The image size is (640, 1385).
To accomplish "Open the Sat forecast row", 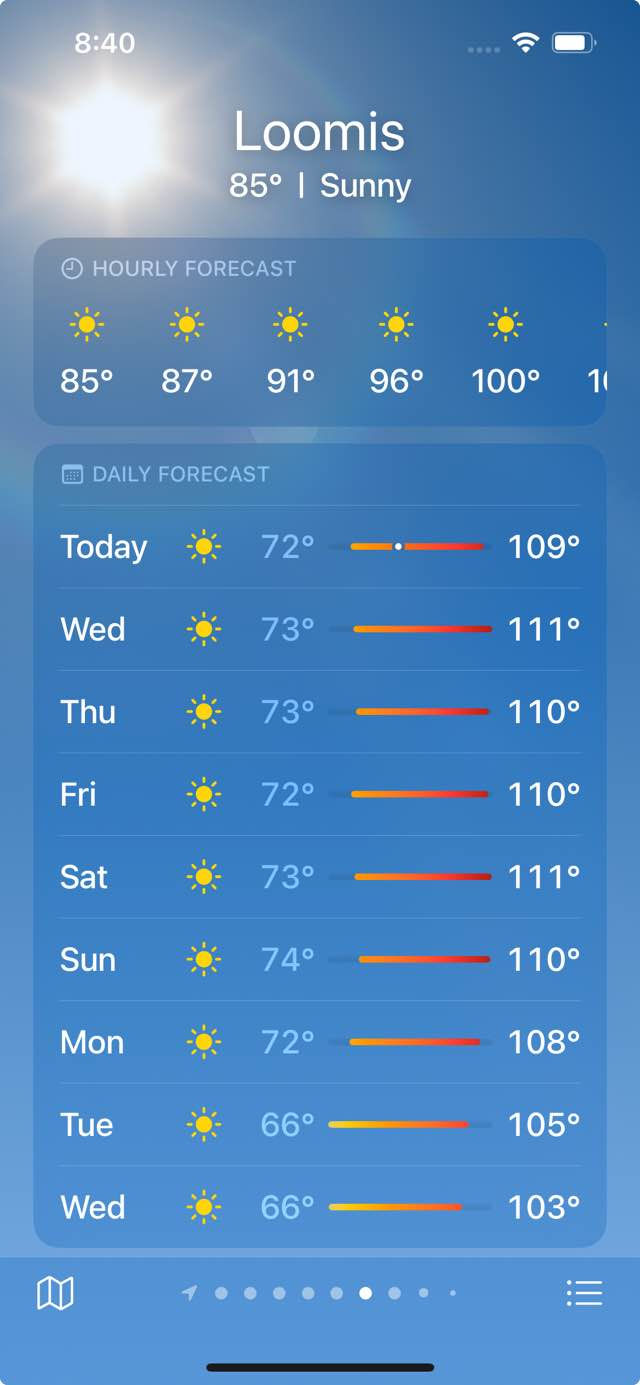I will click(320, 877).
